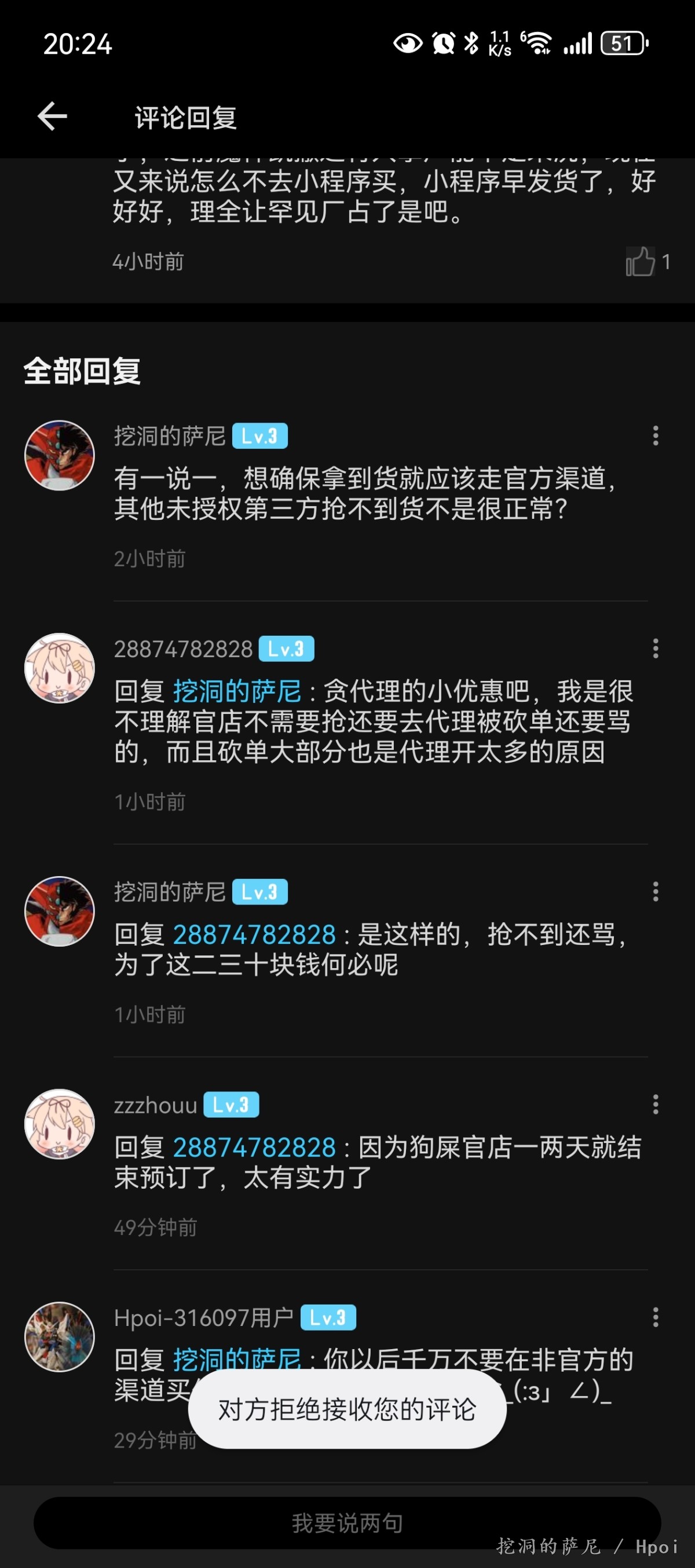The width and height of the screenshot is (695, 1568).
Task: Tap the 28874782828 mention in zzzhouu's reply
Action: (254, 1148)
